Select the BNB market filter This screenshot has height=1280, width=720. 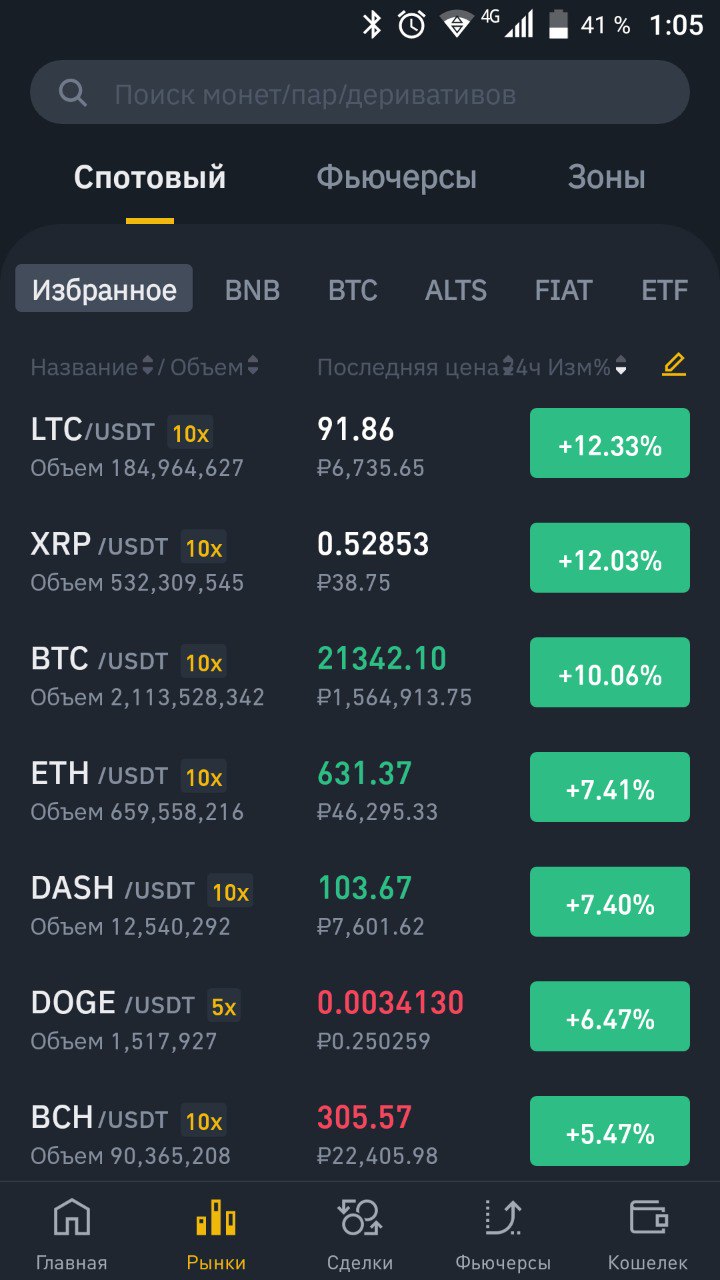pos(252,290)
